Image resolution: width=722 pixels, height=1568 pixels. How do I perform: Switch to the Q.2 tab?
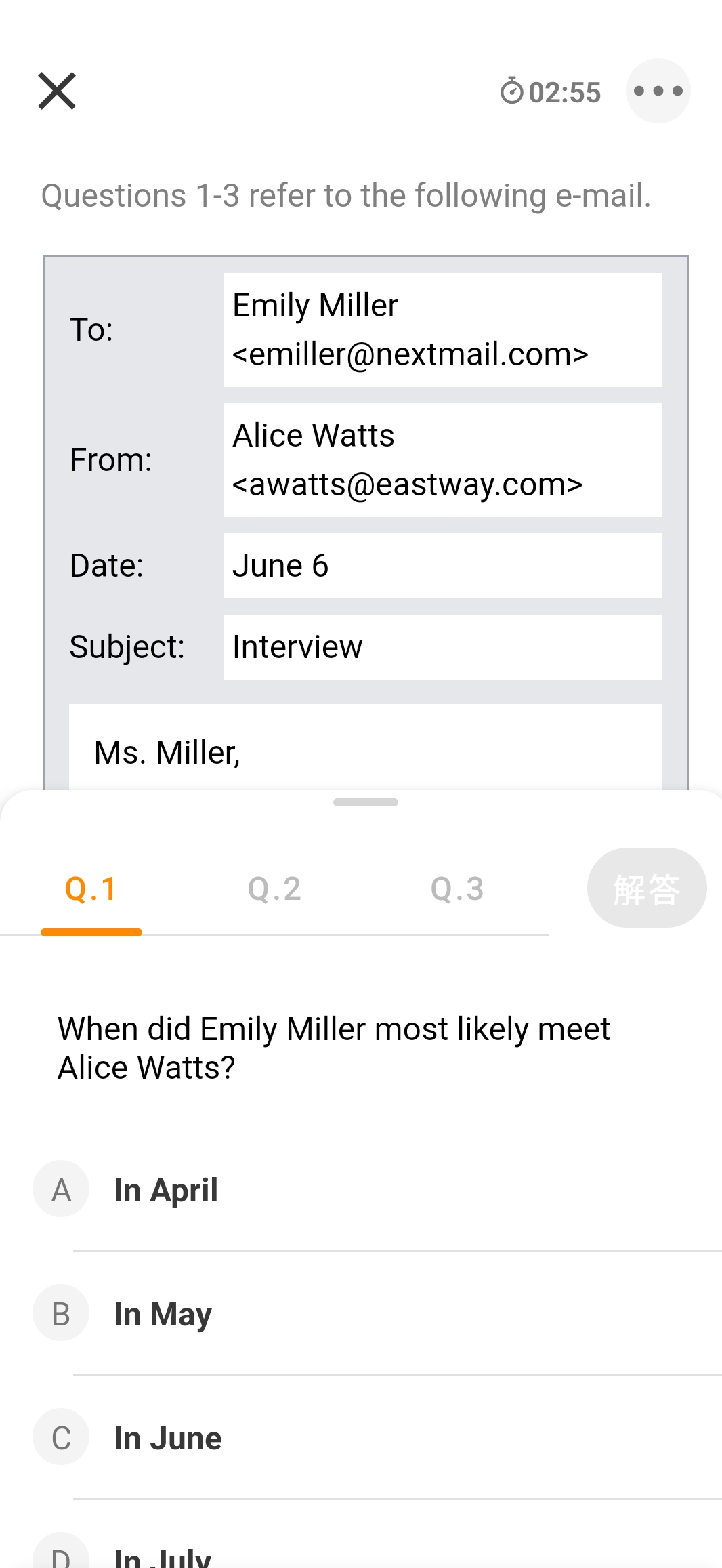(274, 889)
